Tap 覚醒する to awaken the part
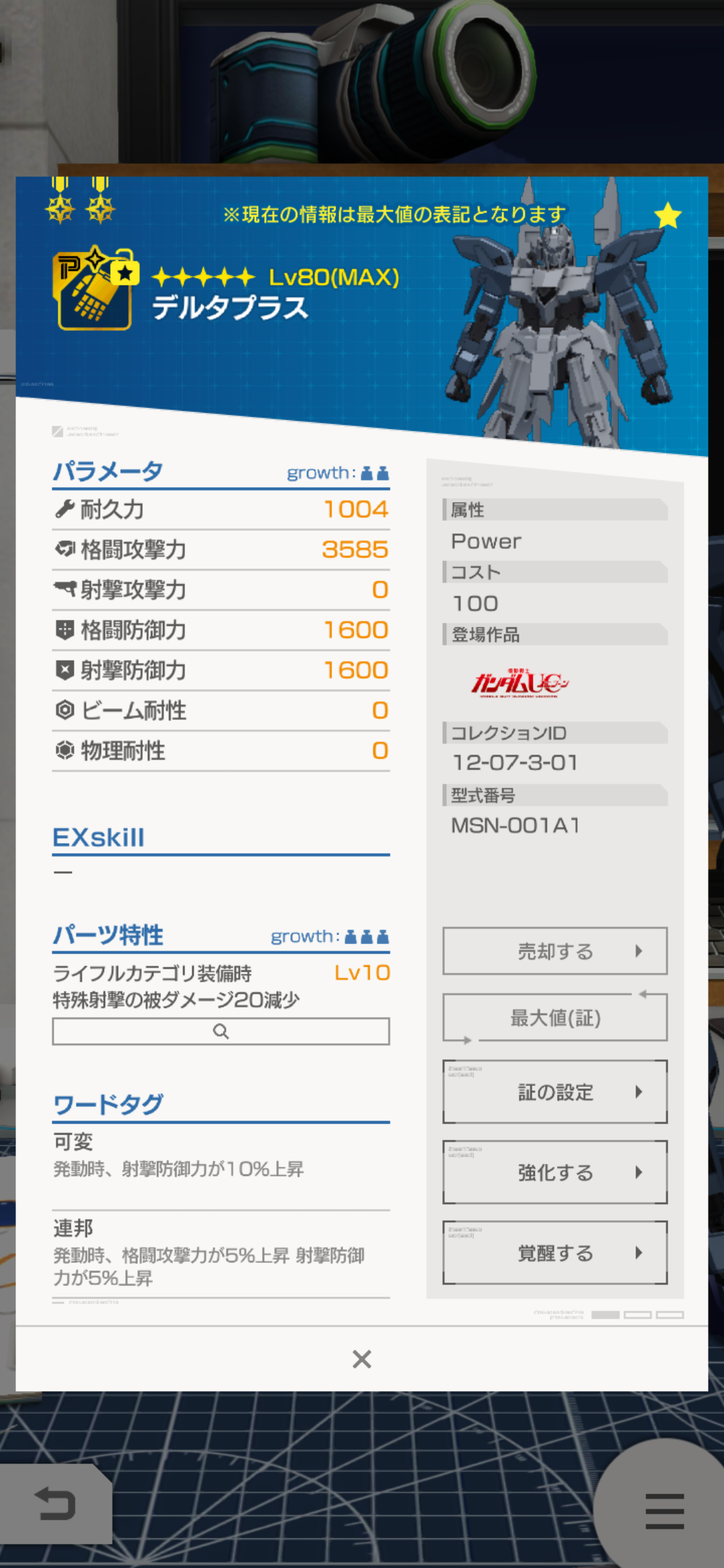The width and height of the screenshot is (724, 1568). tap(554, 1253)
